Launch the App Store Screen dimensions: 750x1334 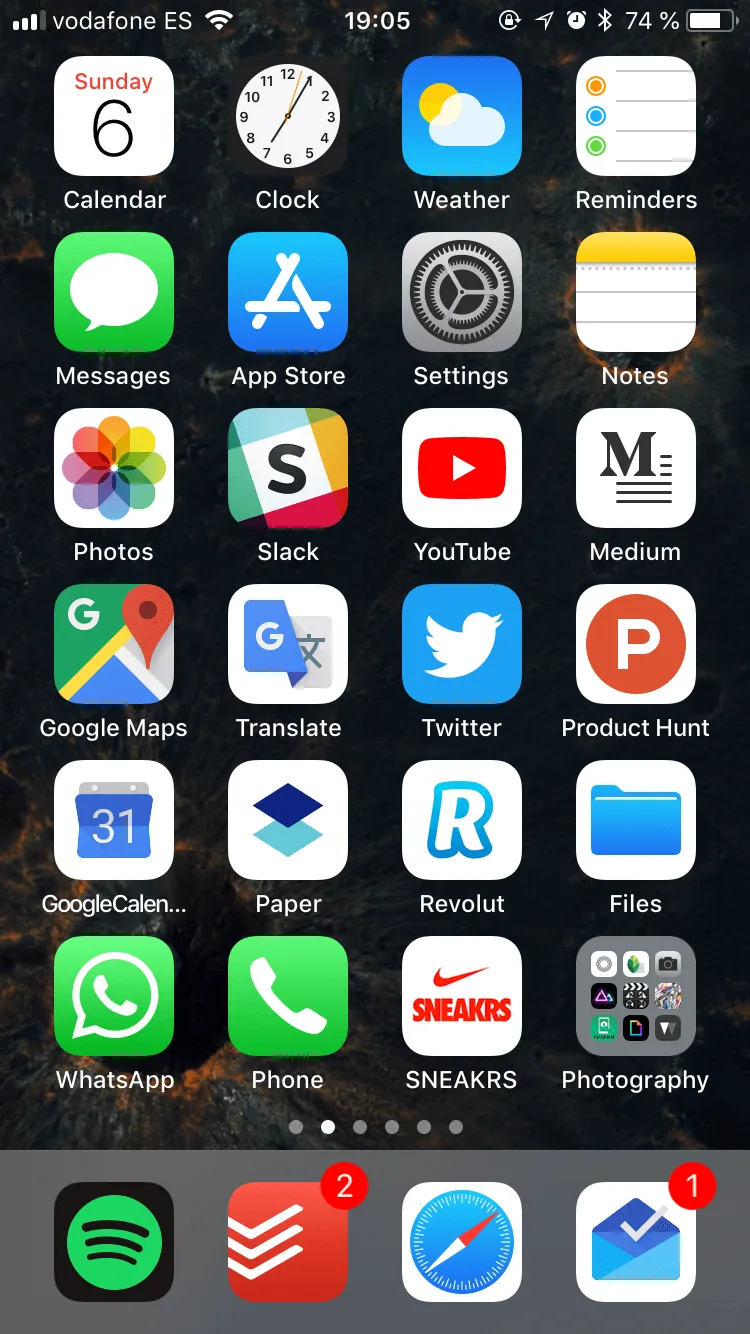click(x=288, y=292)
